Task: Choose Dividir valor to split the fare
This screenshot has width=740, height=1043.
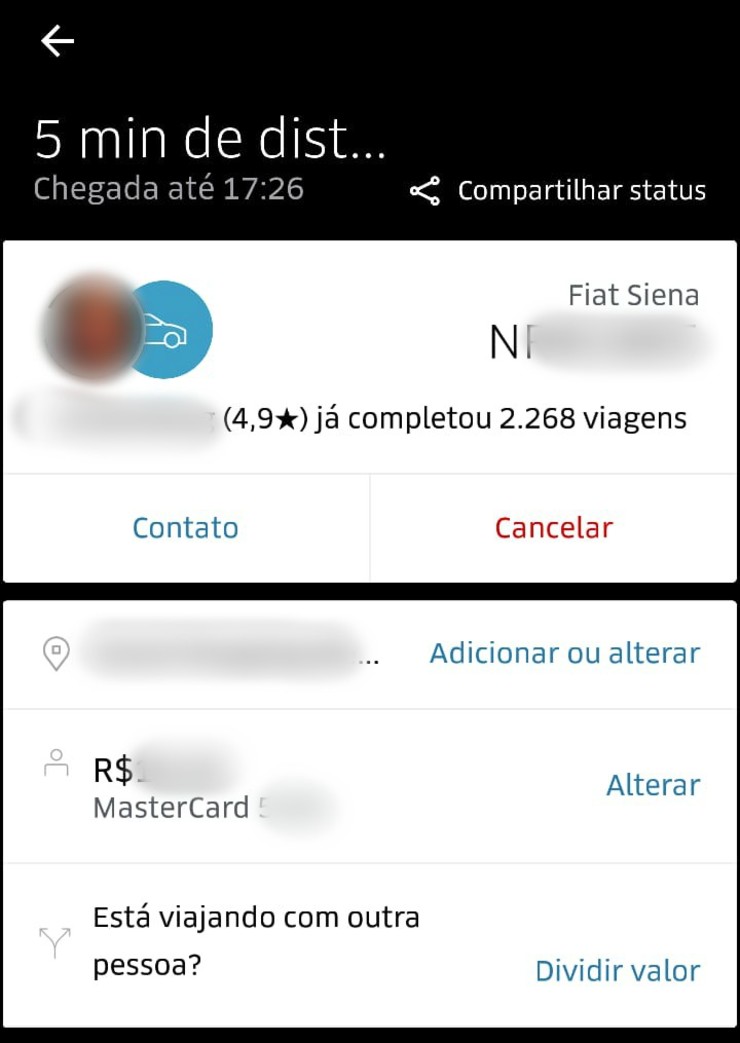Action: coord(617,971)
